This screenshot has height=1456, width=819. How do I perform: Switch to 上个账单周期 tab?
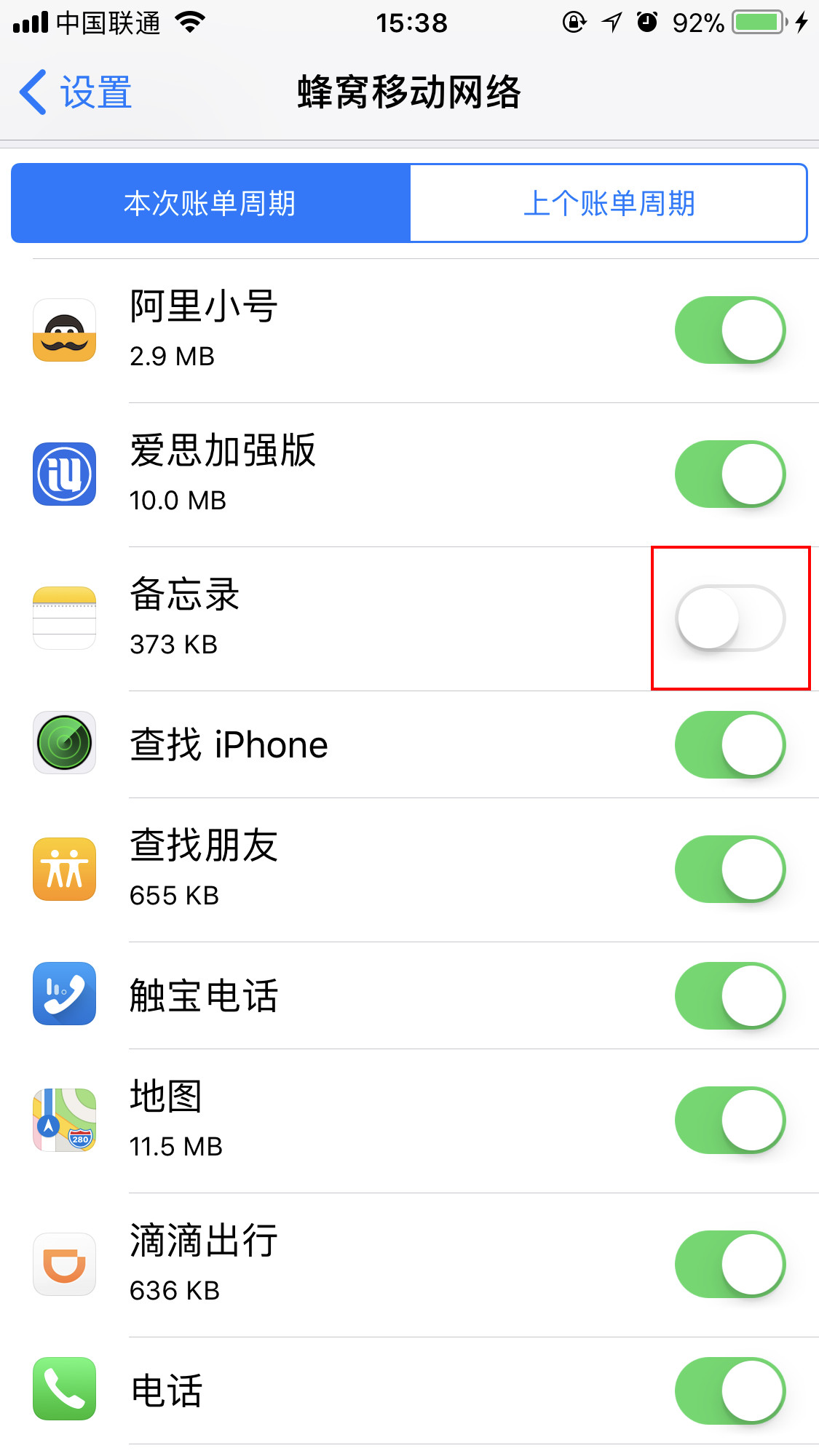[x=610, y=203]
